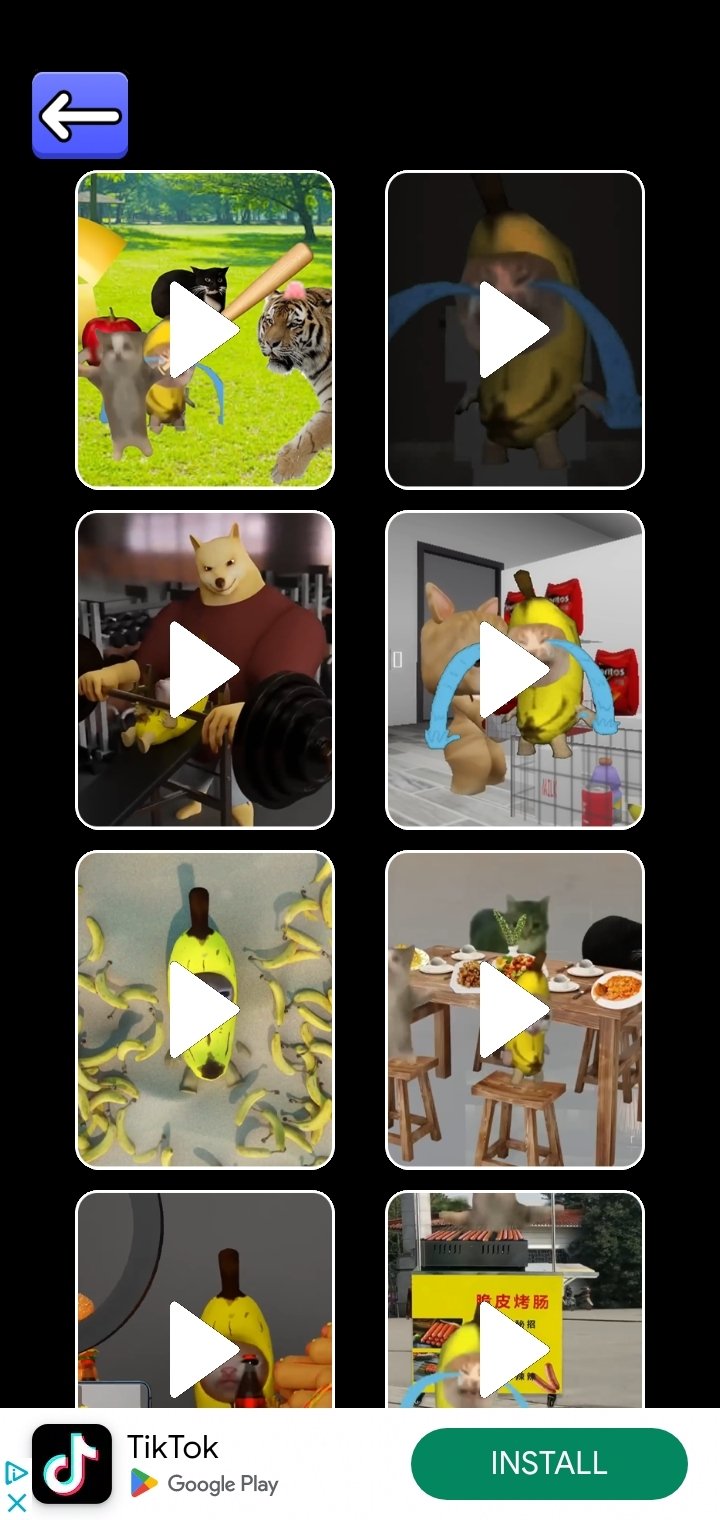Play the banana cat with Doritos bags video
720x1520 pixels.
(x=515, y=670)
